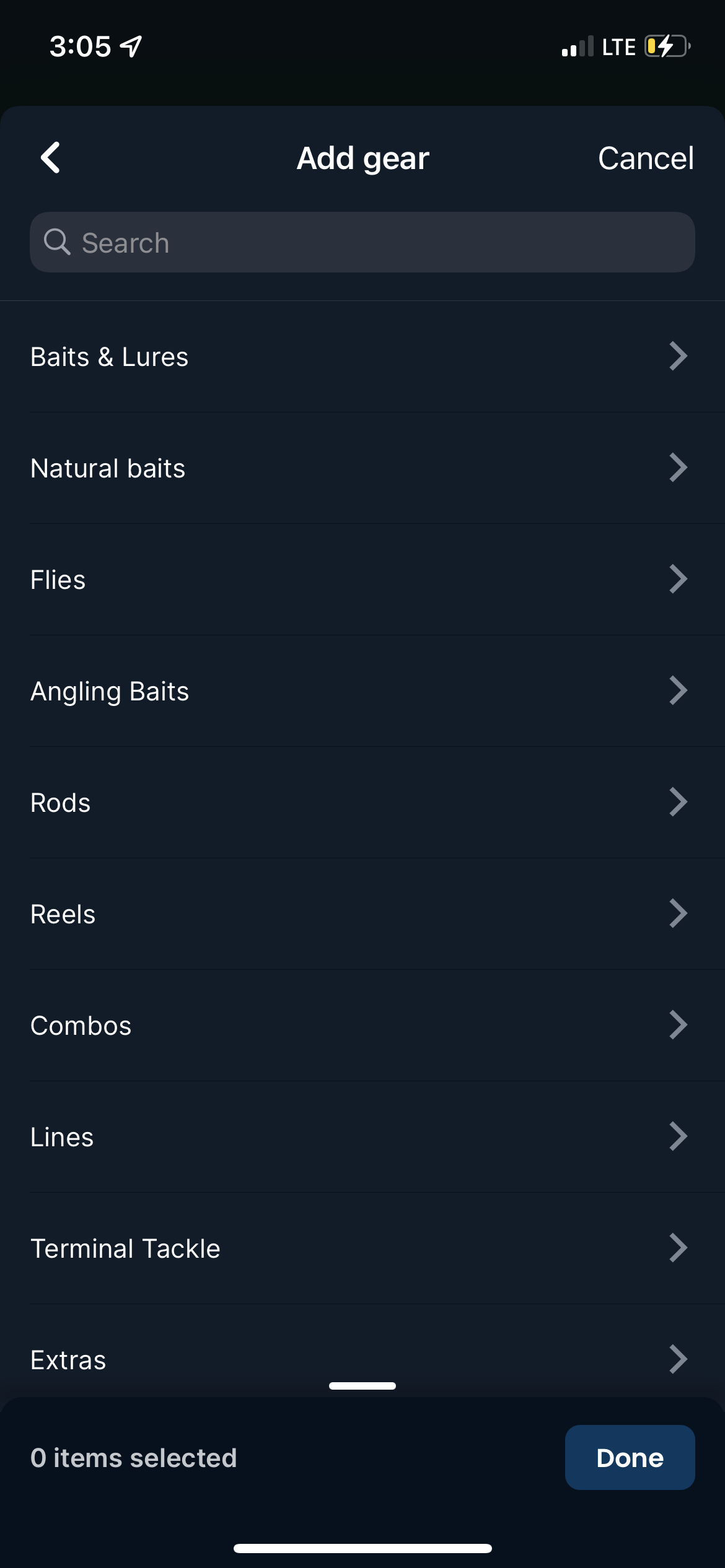
Task: Select the Rods category
Action: (x=362, y=803)
